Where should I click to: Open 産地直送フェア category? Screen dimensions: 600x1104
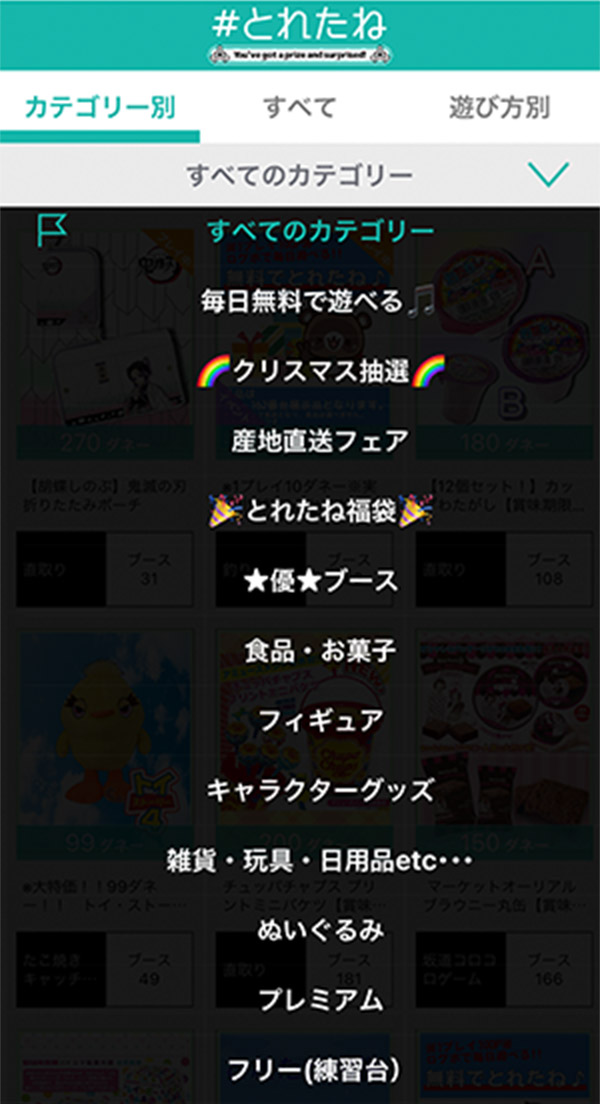(x=320, y=440)
